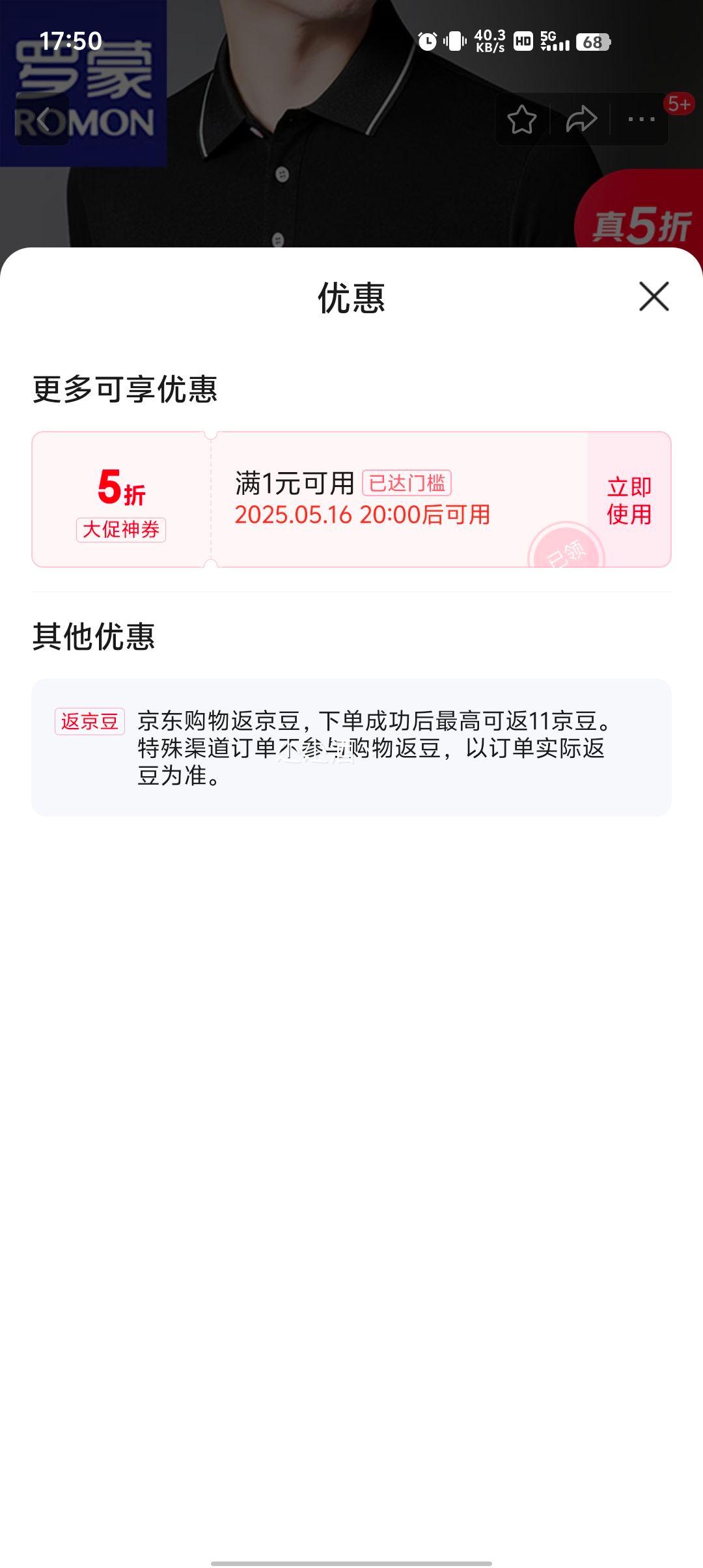Close the 优惠 popup sheet
The height and width of the screenshot is (1568, 703).
[654, 297]
